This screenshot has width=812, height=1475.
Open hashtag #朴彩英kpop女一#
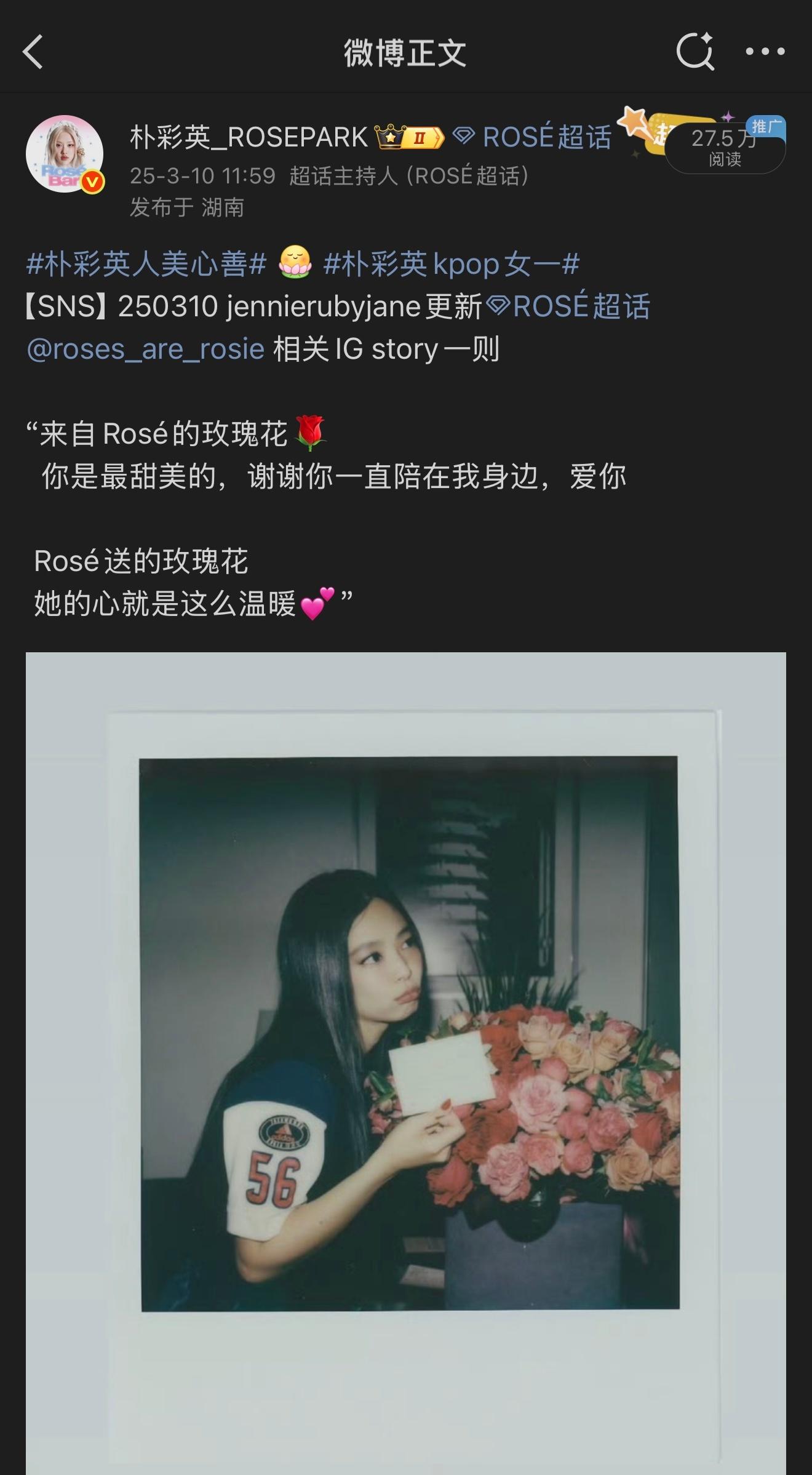pos(452,263)
